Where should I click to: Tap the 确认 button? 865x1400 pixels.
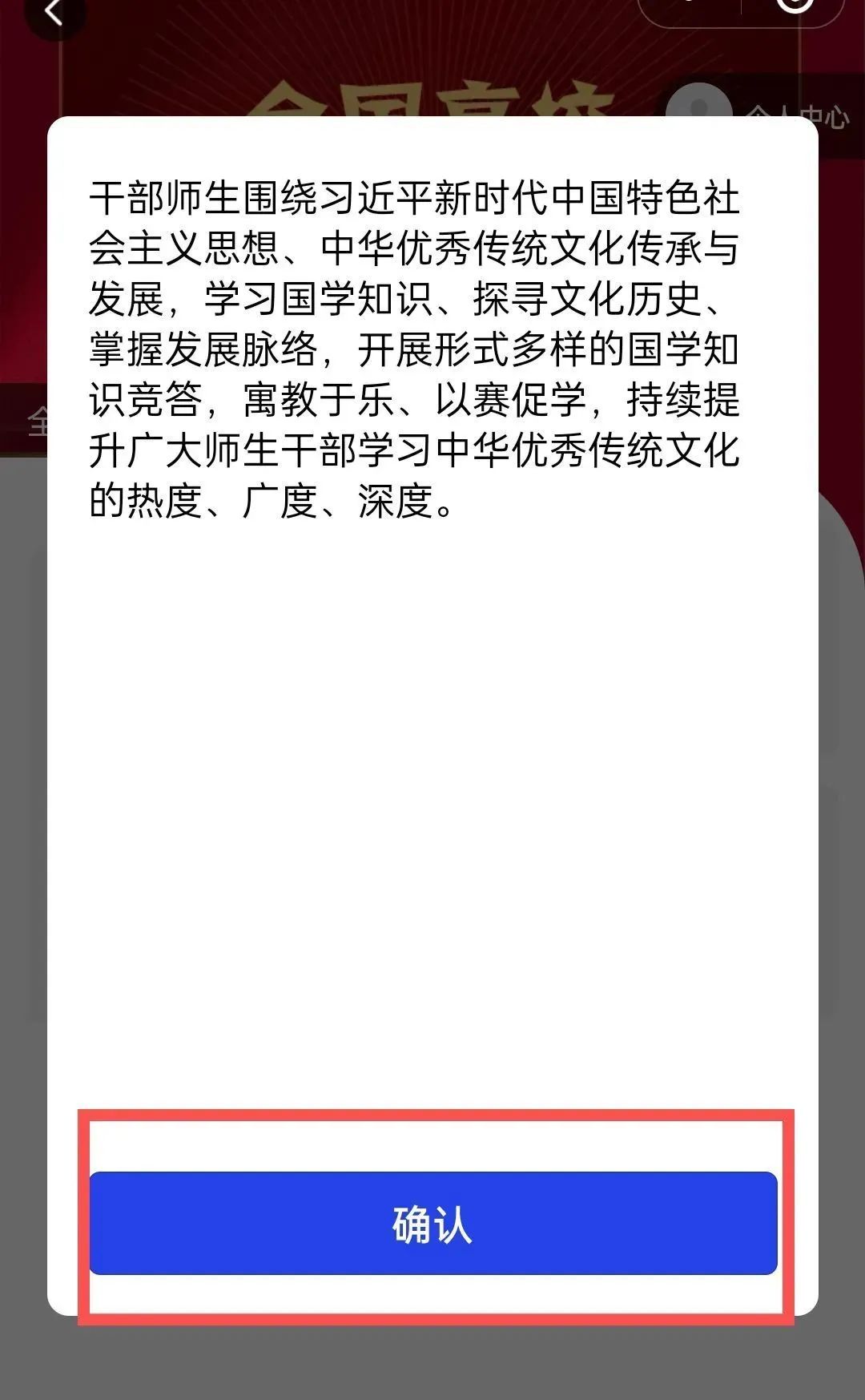[432, 1223]
